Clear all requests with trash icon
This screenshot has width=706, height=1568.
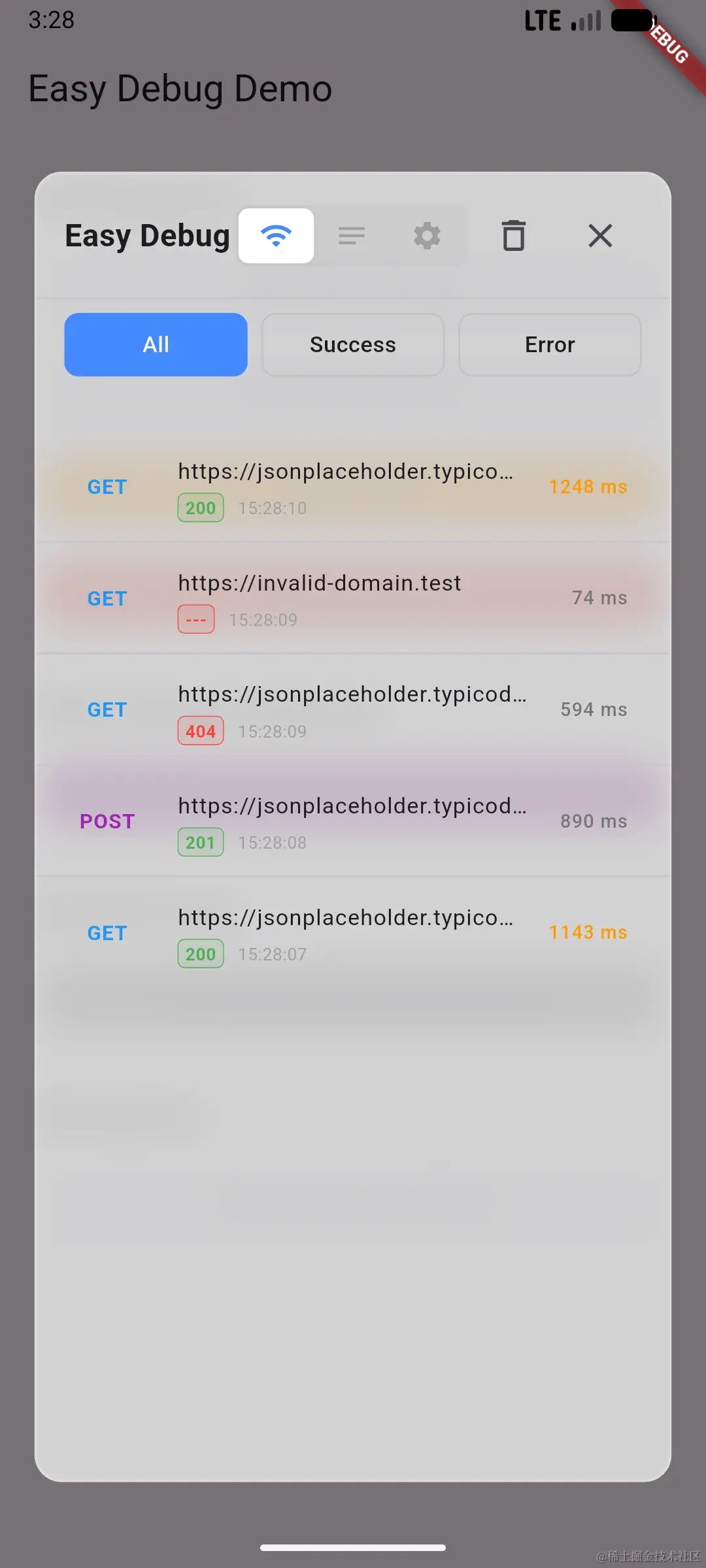[x=514, y=236]
